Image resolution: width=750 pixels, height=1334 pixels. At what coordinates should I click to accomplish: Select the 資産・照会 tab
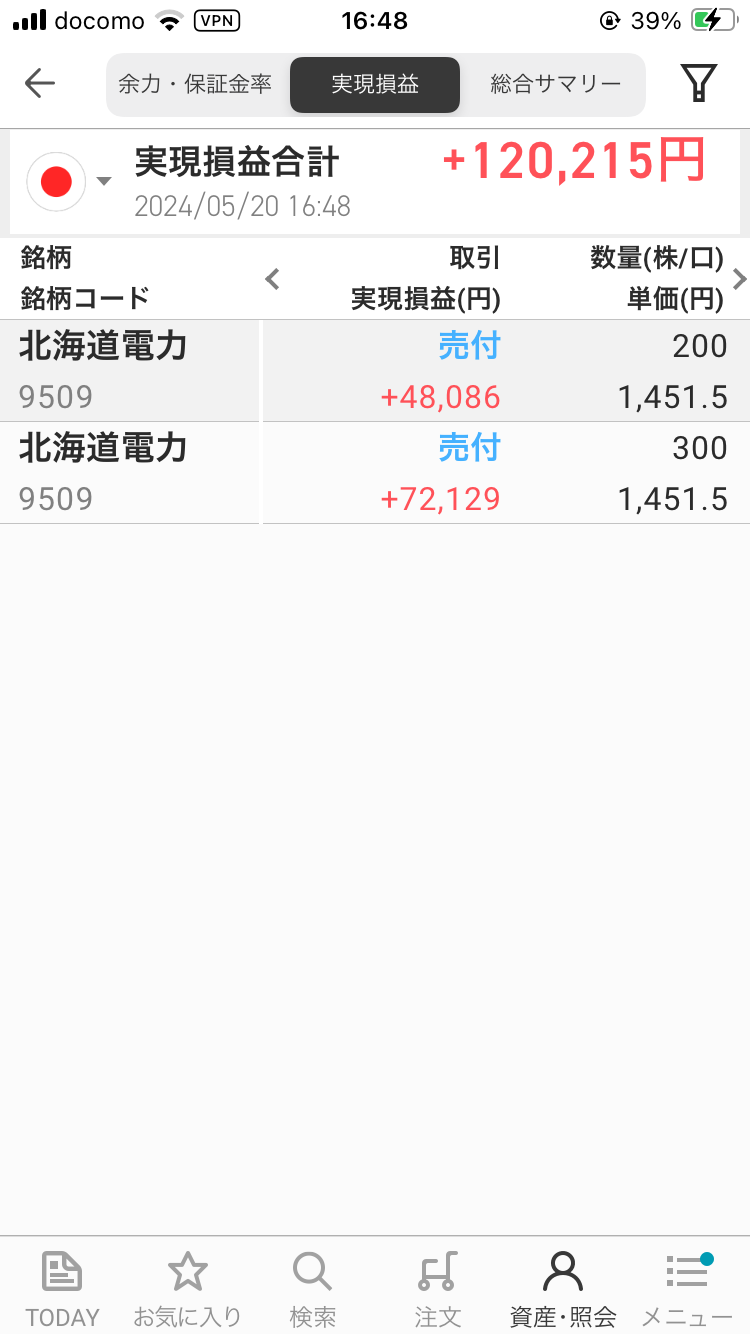(x=562, y=1288)
